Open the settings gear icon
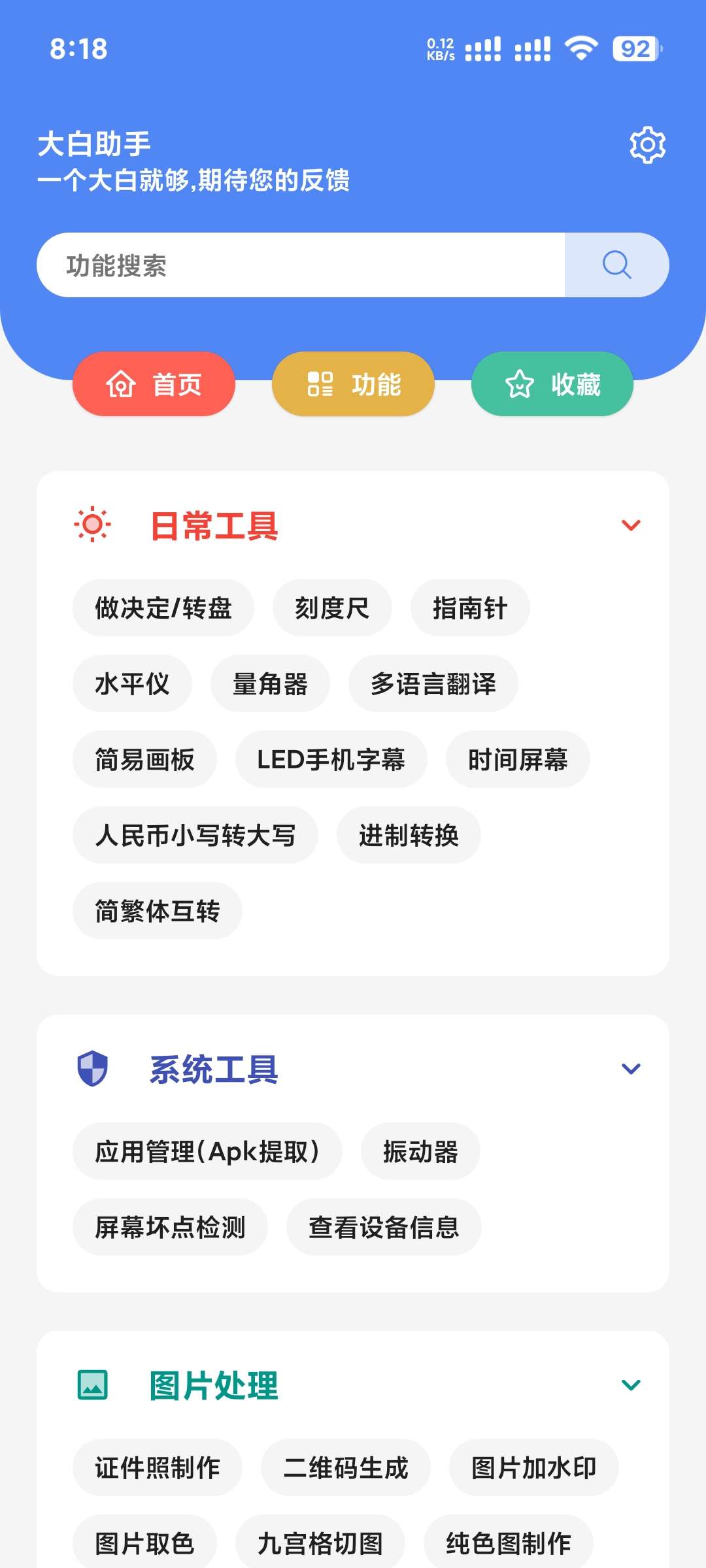The height and width of the screenshot is (1568, 706). 647,145
